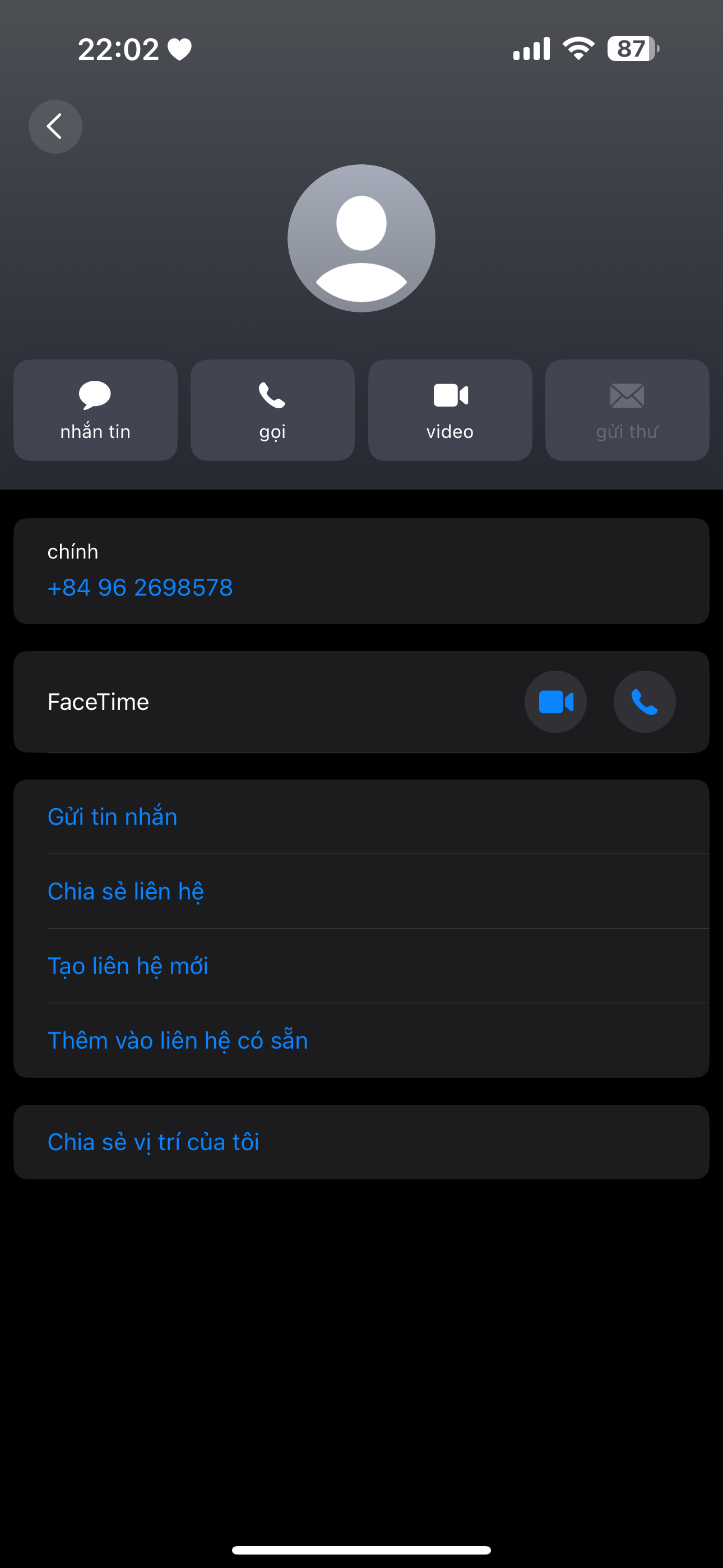Dial the number +84 96 2698578
The height and width of the screenshot is (1568, 723).
(140, 587)
